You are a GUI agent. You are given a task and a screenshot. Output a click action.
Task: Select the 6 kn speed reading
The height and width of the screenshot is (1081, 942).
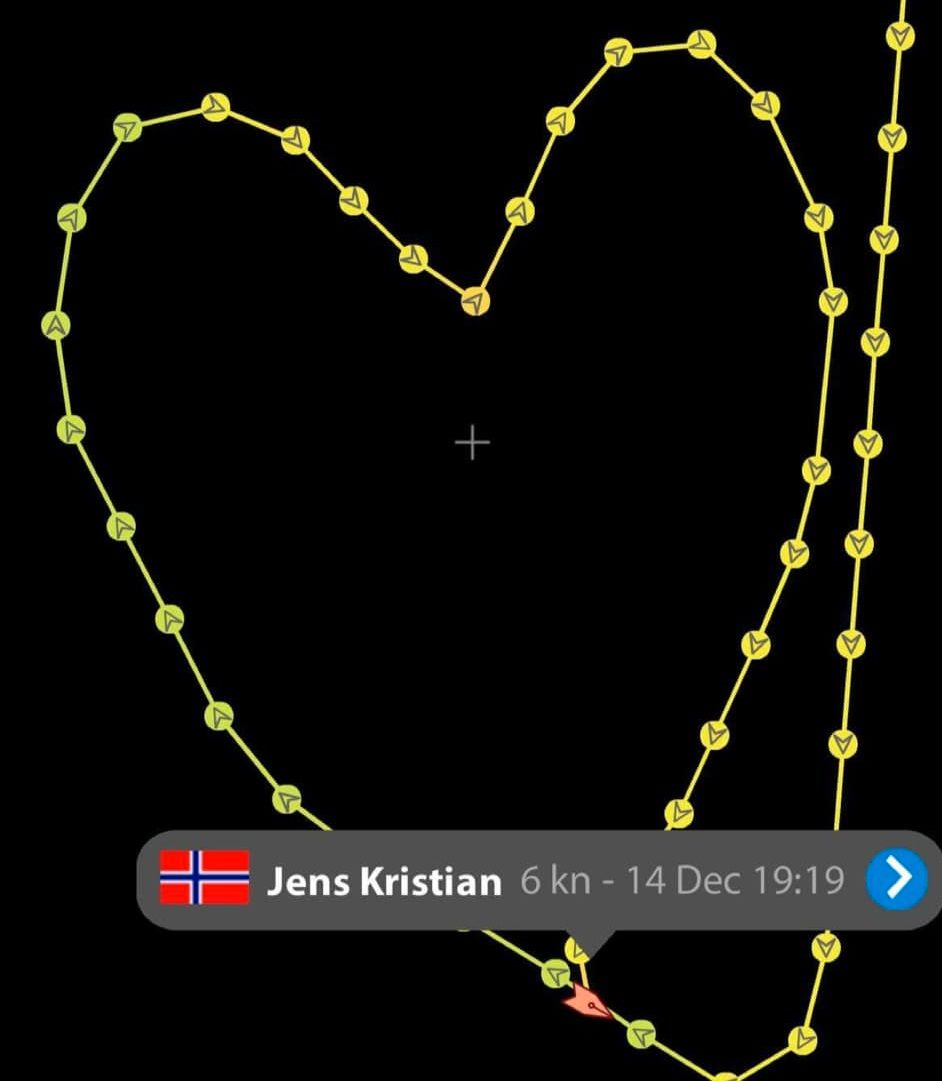[x=556, y=882]
